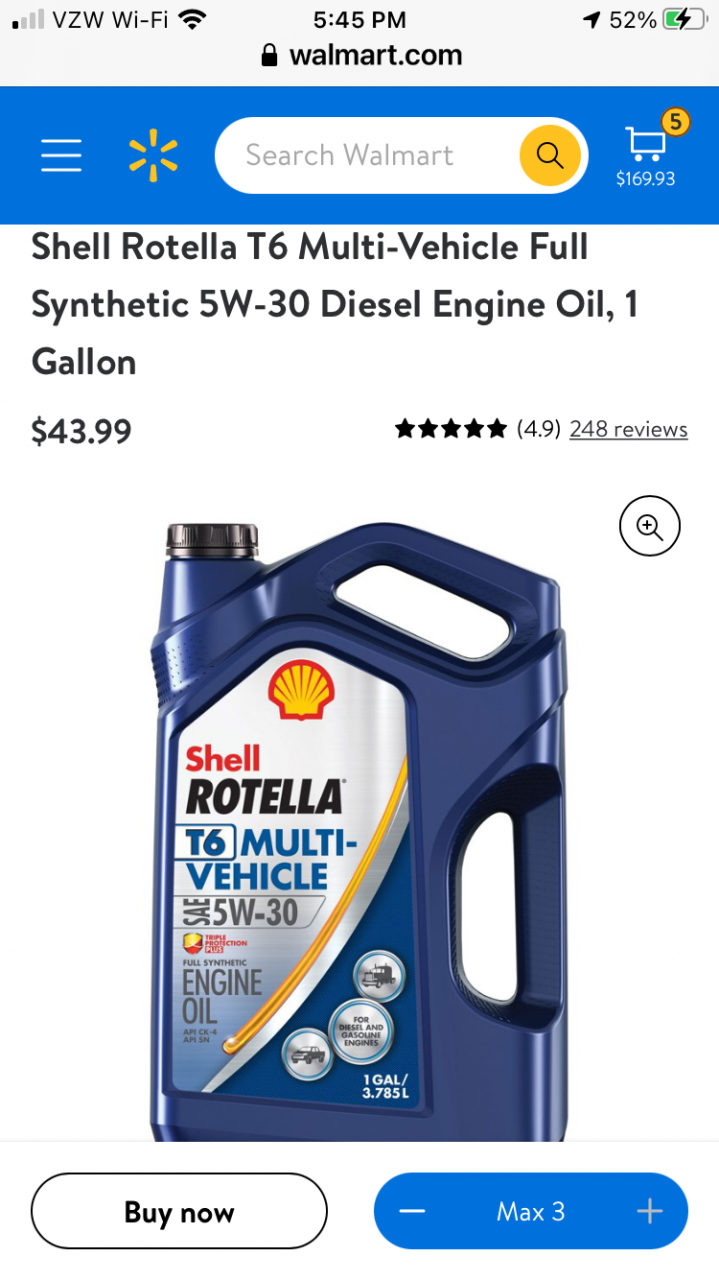Screen dimensions: 719x1280
Task: Tap the Search Walmart field
Action: [370, 156]
